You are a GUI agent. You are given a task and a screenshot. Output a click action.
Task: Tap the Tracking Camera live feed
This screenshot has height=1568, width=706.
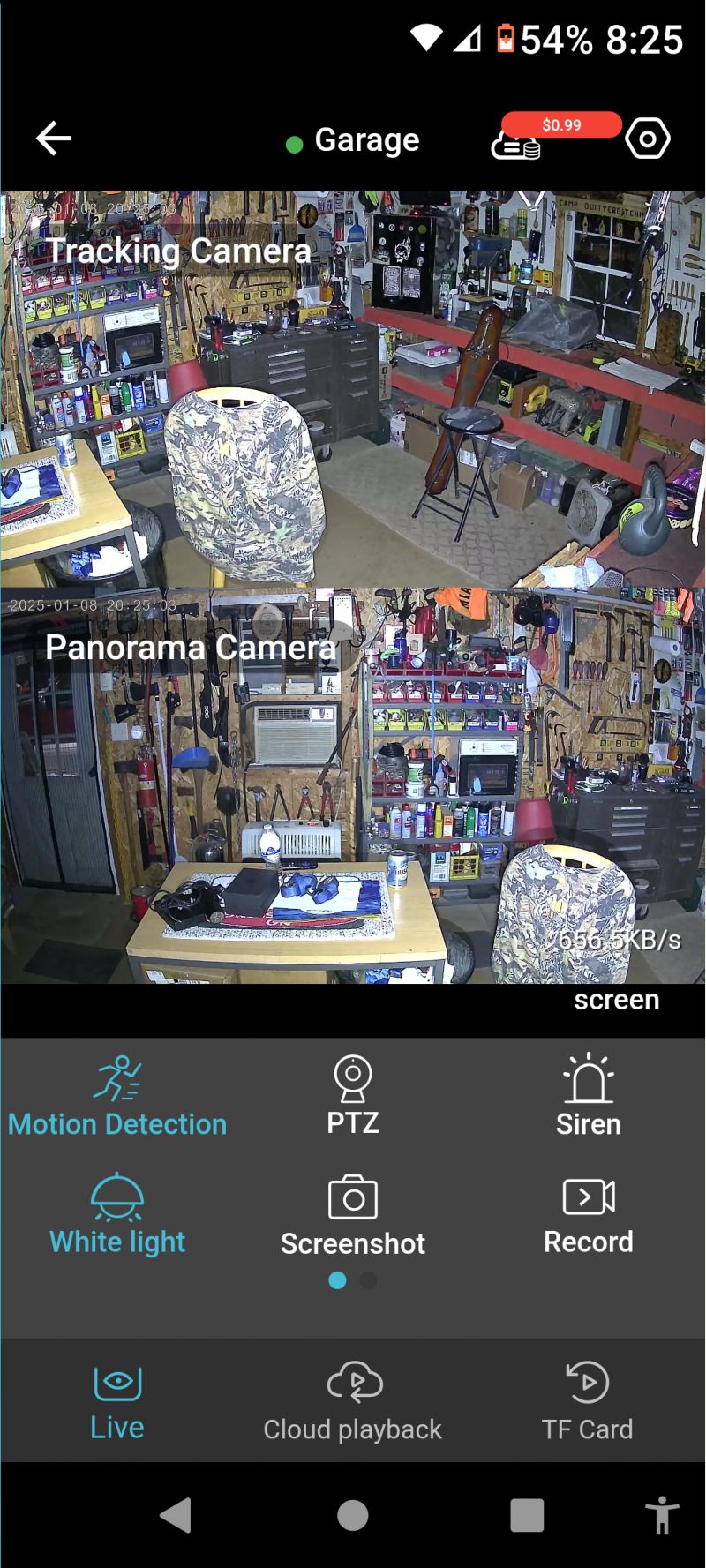(x=353, y=389)
